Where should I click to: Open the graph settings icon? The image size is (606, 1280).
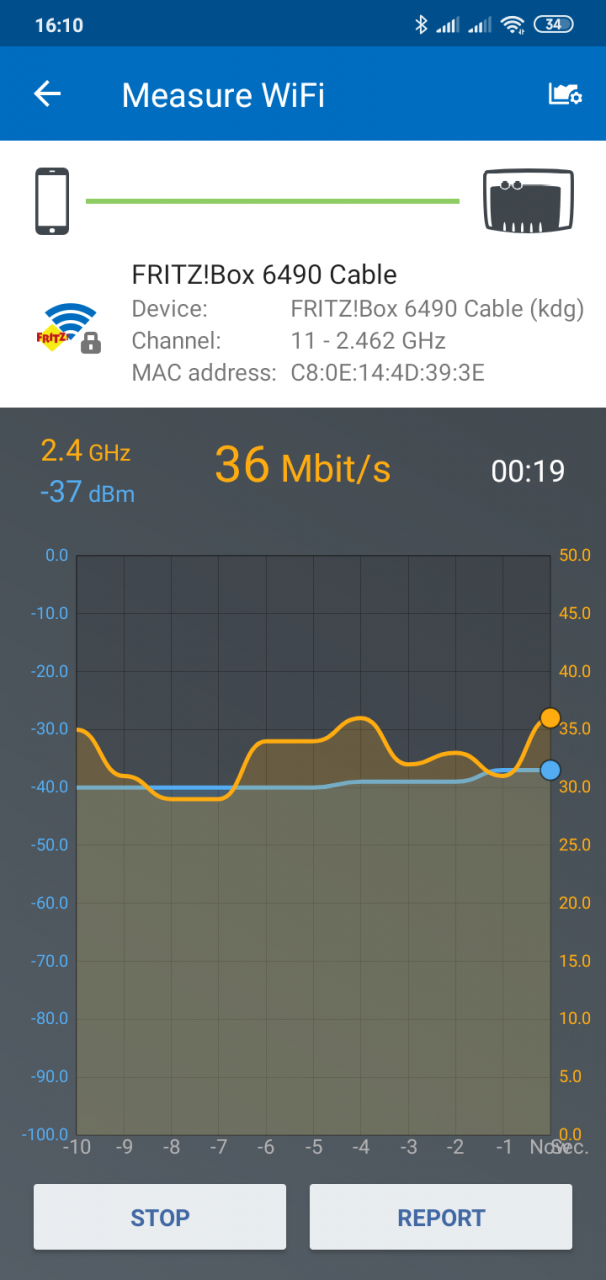[565, 94]
